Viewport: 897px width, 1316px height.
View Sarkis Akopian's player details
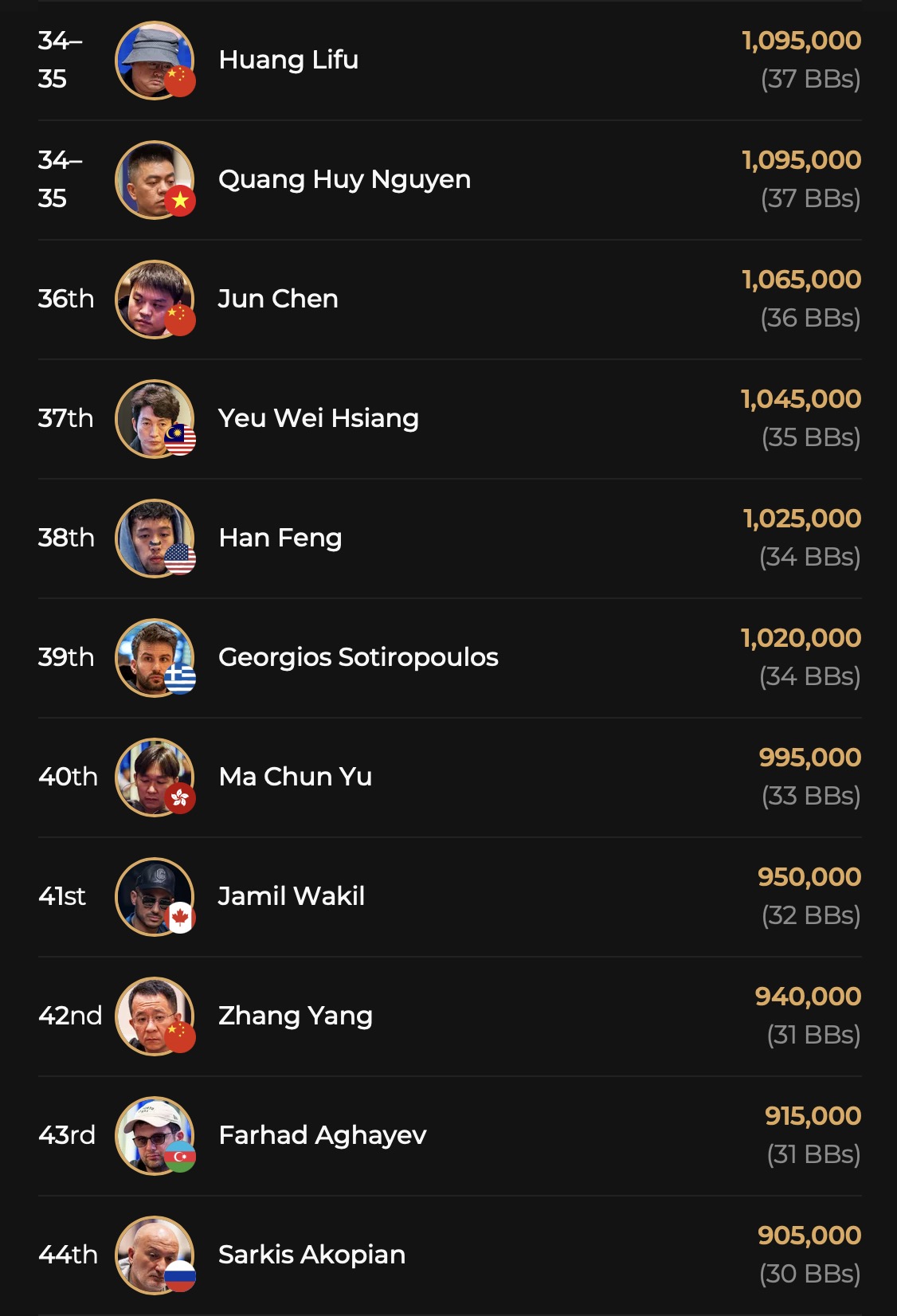coord(311,1255)
